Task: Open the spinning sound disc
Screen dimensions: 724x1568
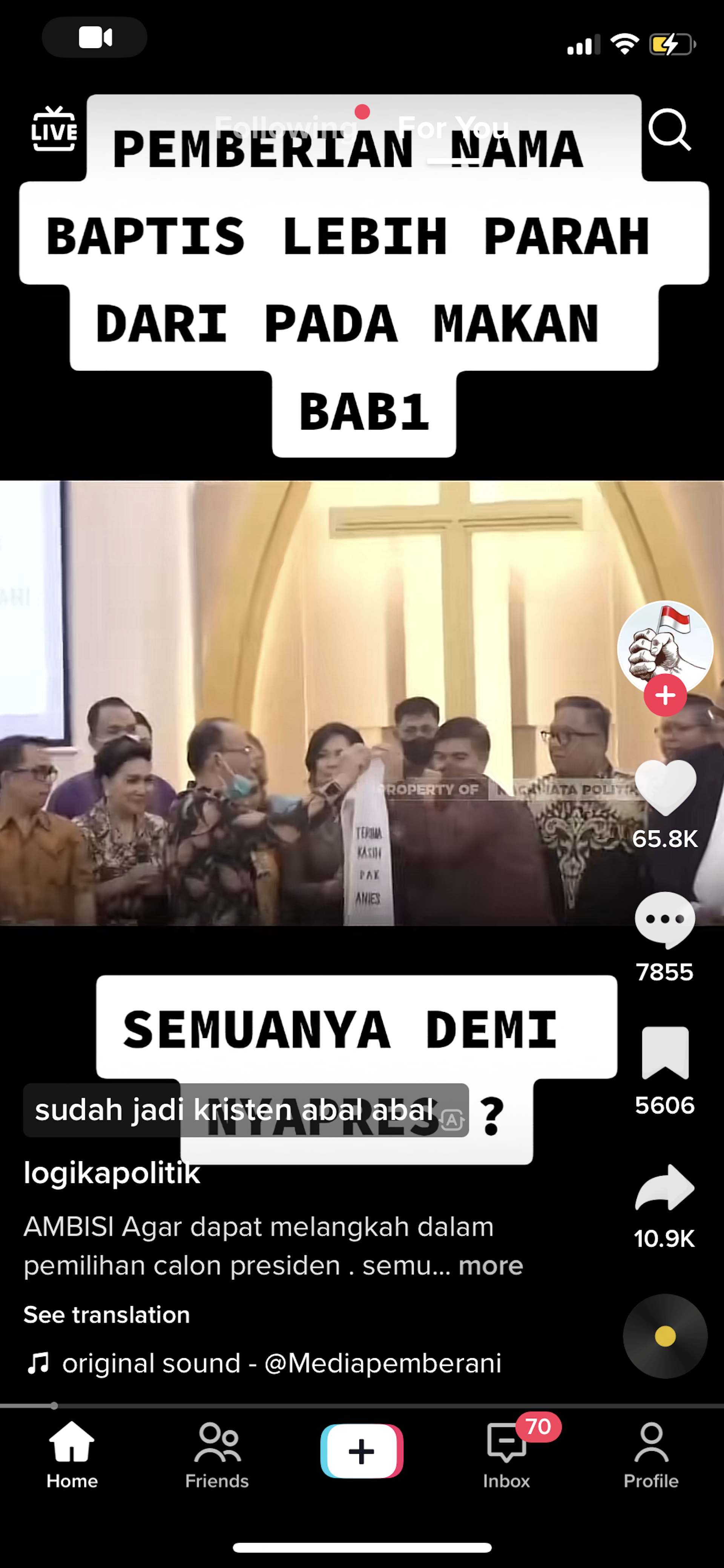Action: 665,1336
